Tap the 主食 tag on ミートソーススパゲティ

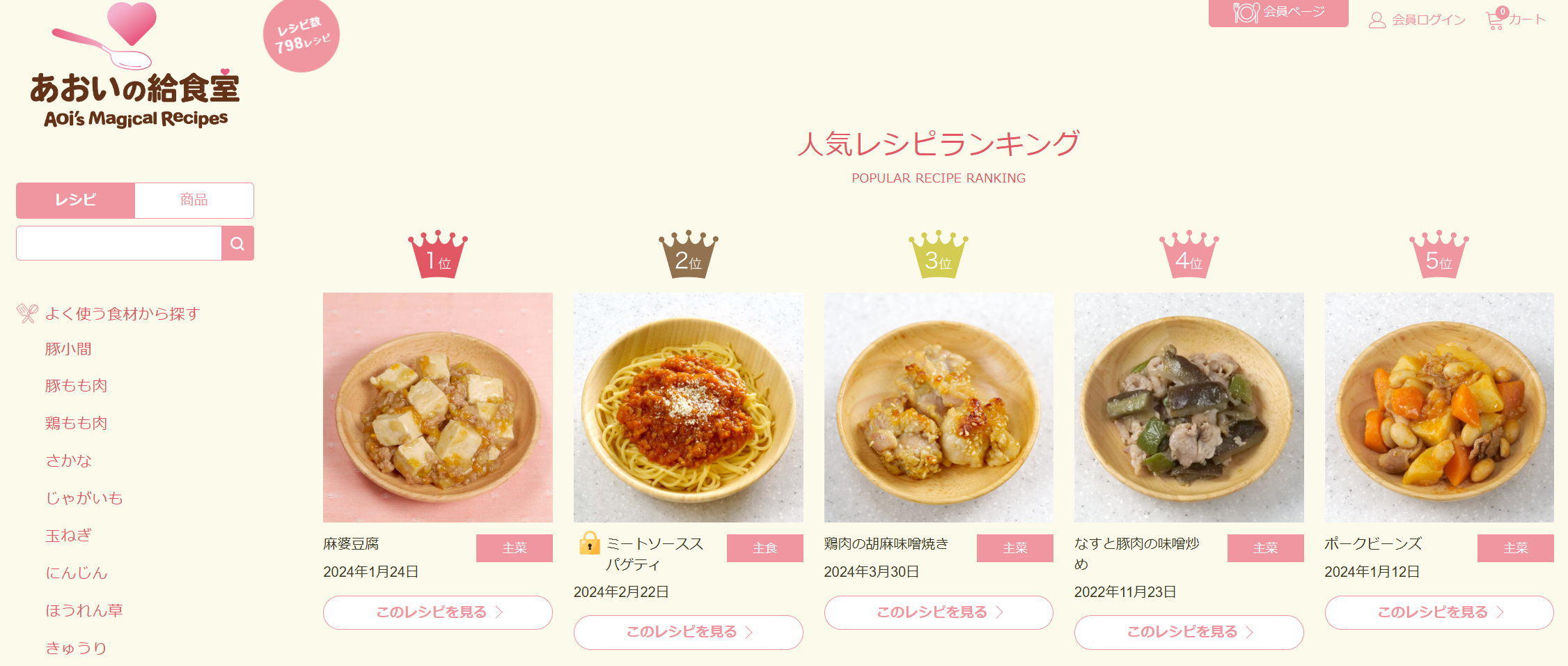coord(765,548)
